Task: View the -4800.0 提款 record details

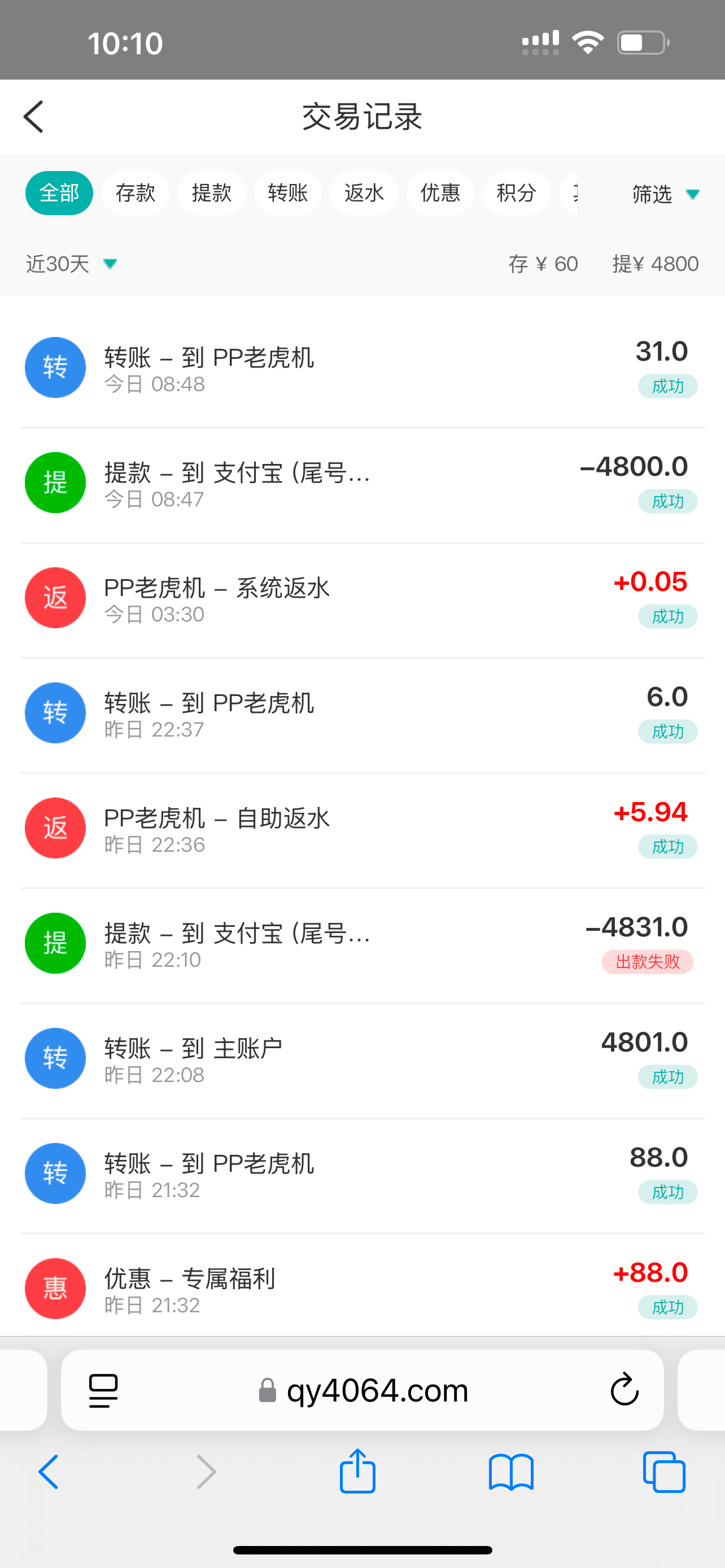Action: [362, 483]
